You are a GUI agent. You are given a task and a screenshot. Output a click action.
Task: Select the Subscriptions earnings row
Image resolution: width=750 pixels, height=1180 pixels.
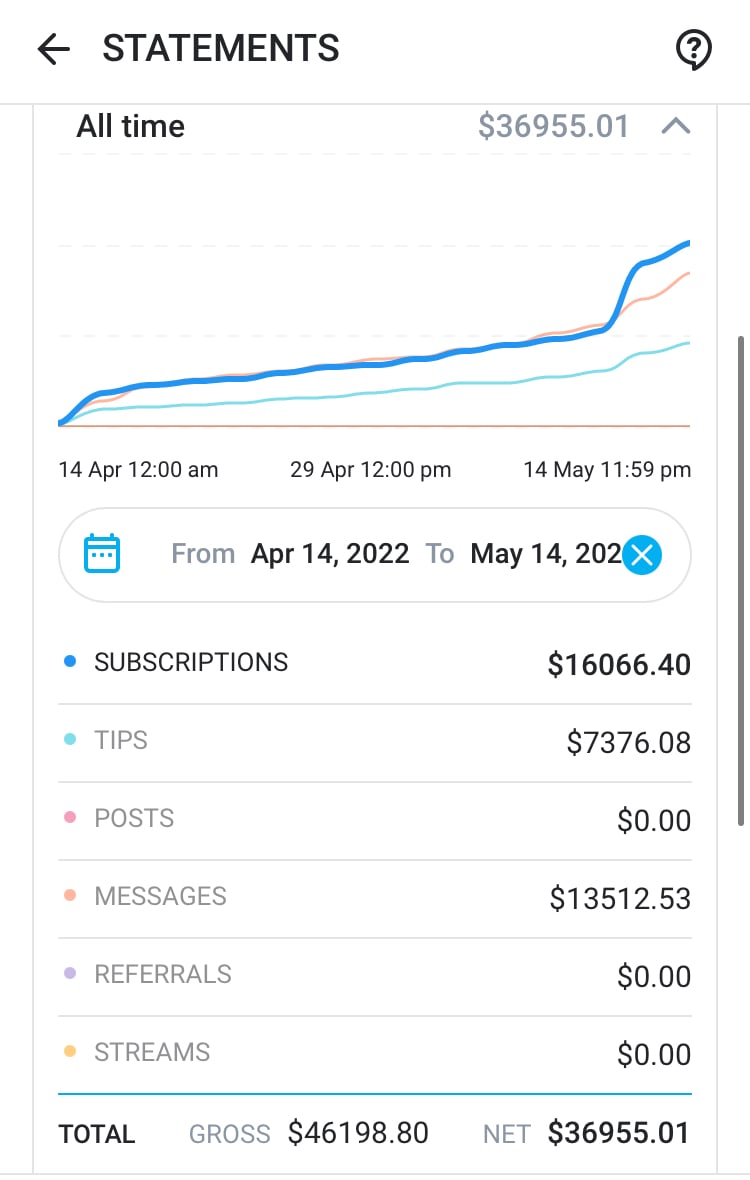point(374,664)
